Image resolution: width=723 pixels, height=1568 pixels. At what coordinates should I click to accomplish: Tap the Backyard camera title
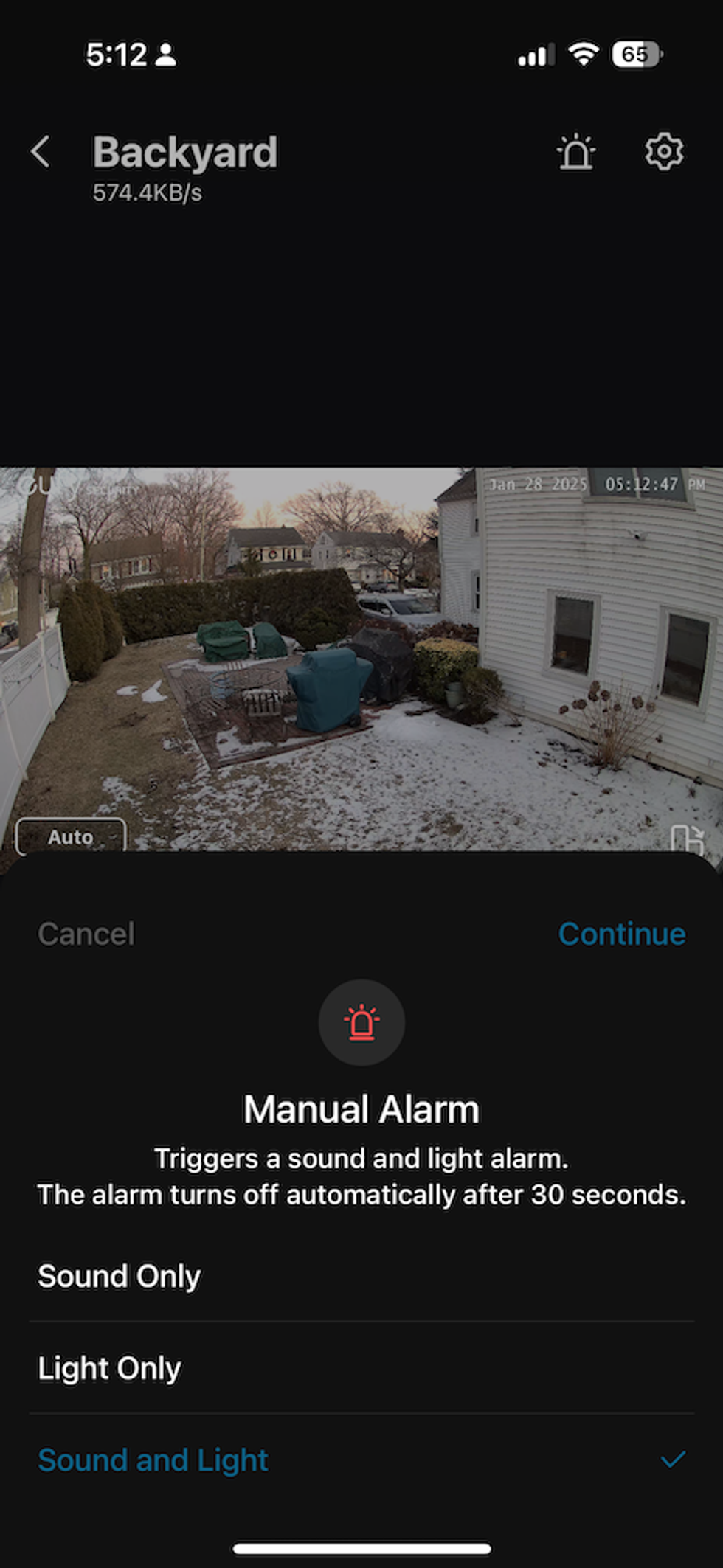tap(185, 153)
